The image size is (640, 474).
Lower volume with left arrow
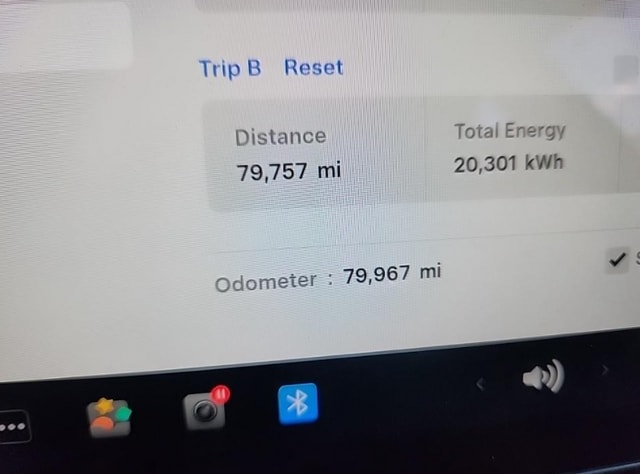480,383
